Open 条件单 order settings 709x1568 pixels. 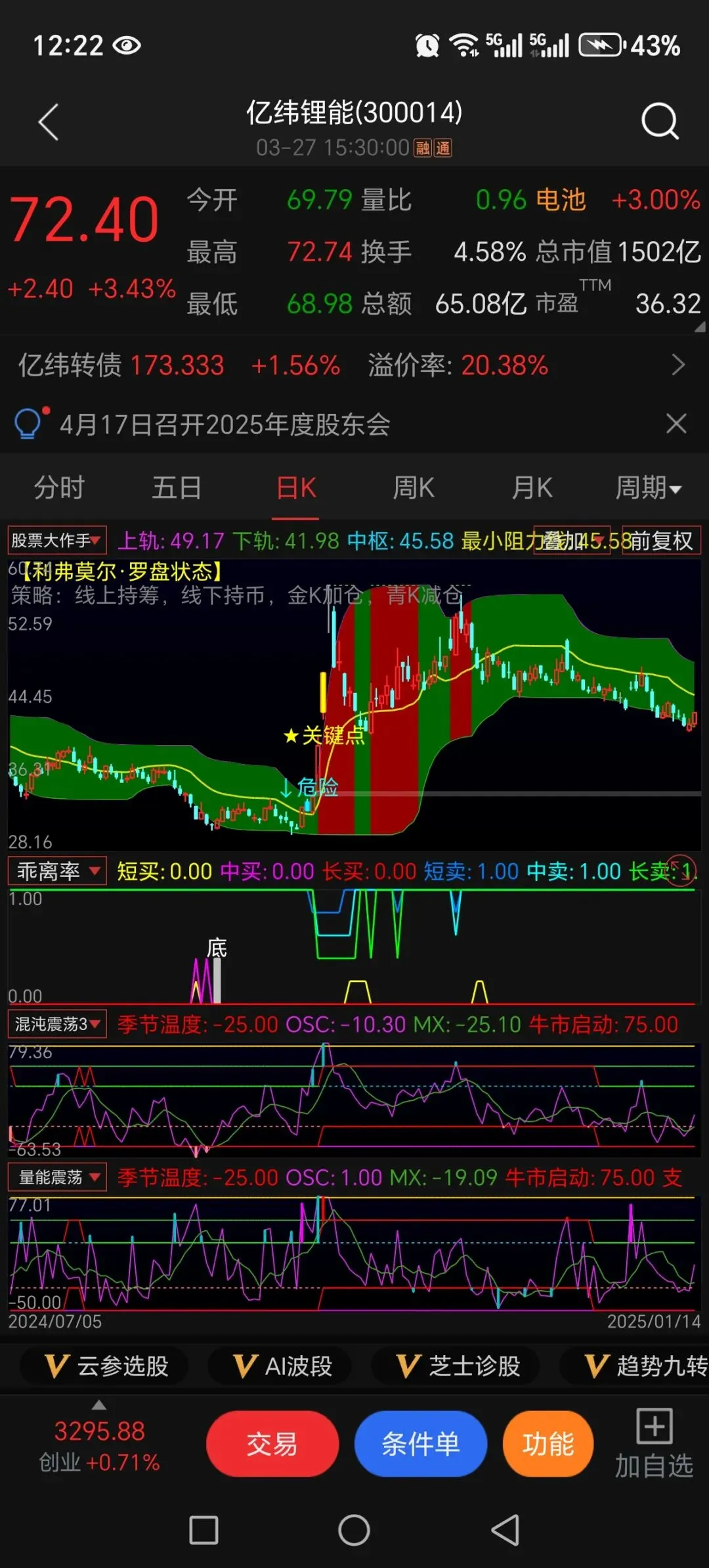coord(421,1444)
